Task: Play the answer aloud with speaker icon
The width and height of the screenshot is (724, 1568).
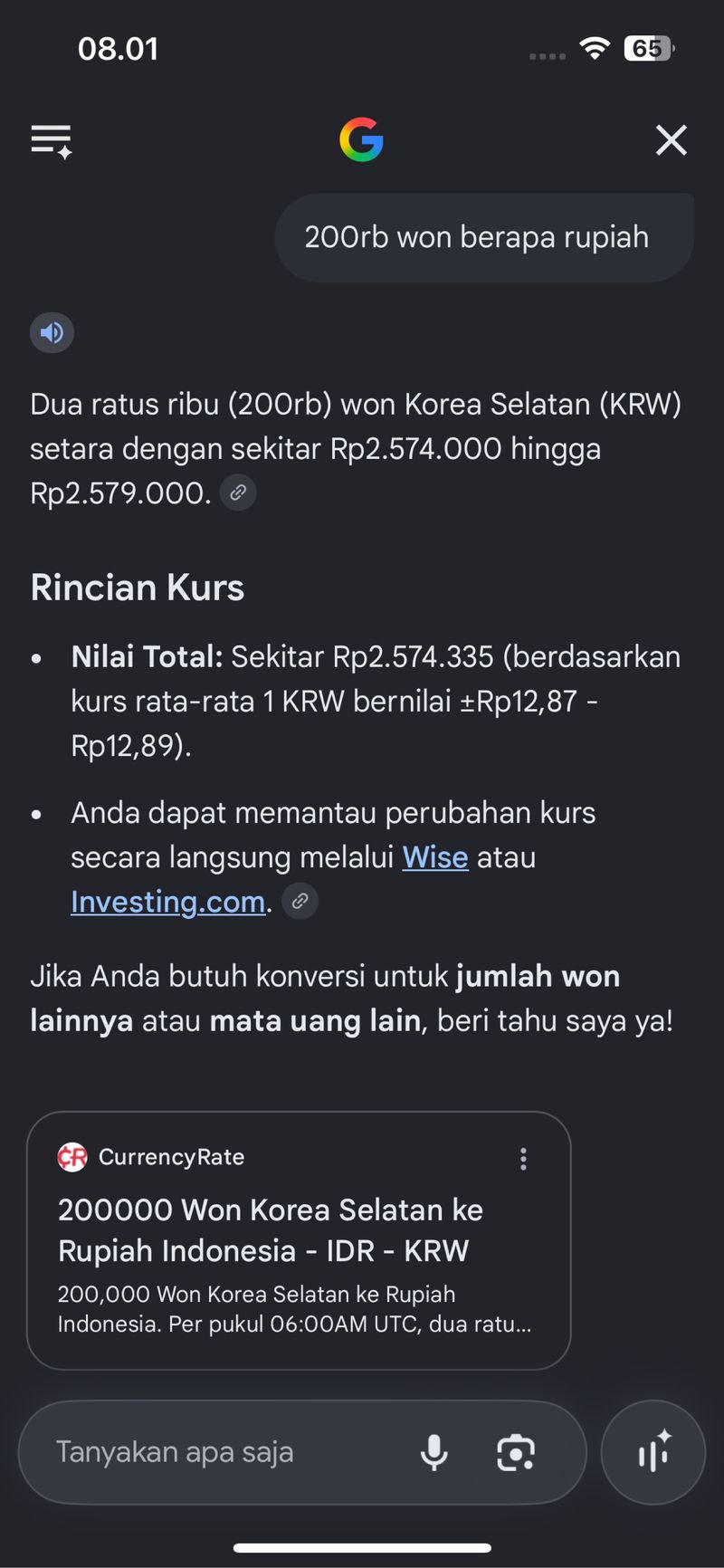Action: [x=52, y=332]
